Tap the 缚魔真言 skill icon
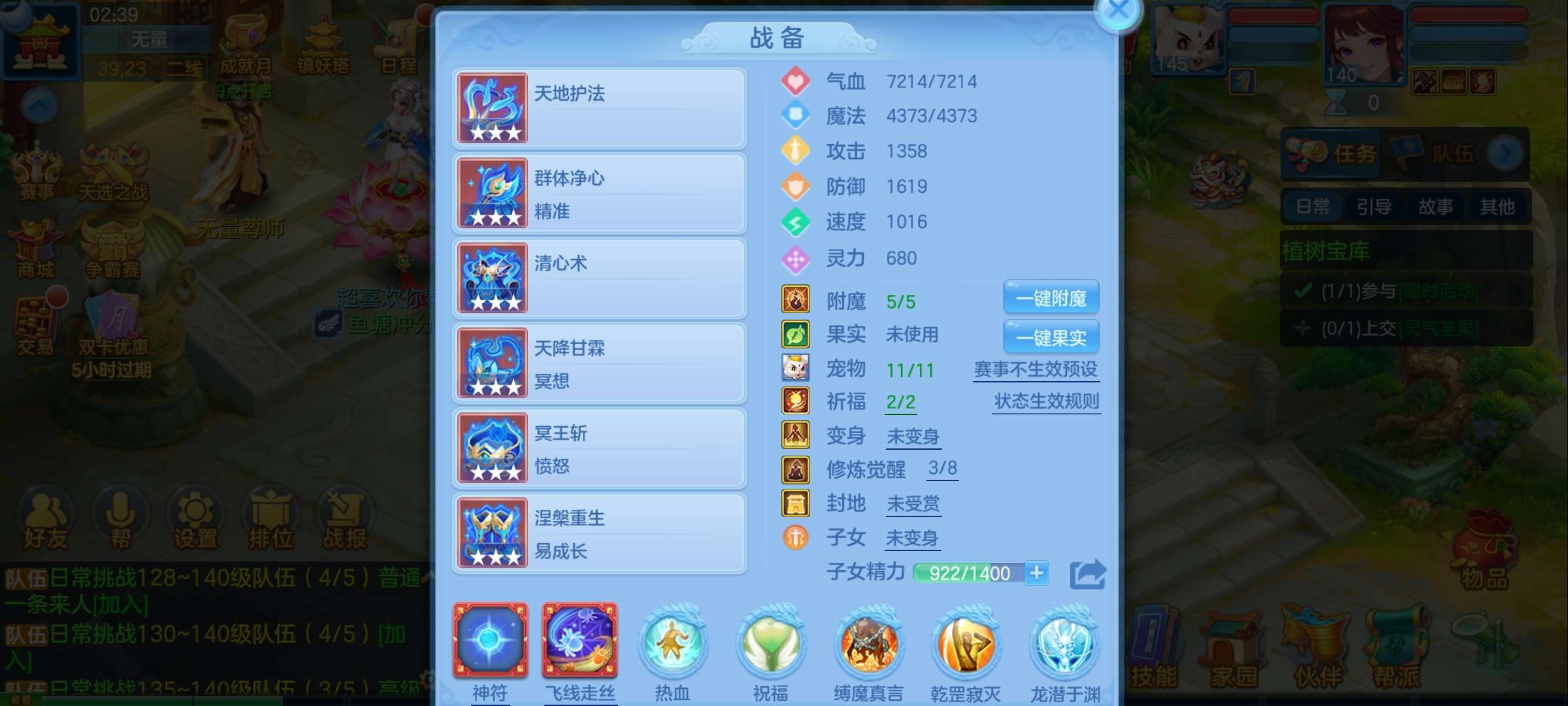This screenshot has height=706, width=1568. [x=868, y=644]
